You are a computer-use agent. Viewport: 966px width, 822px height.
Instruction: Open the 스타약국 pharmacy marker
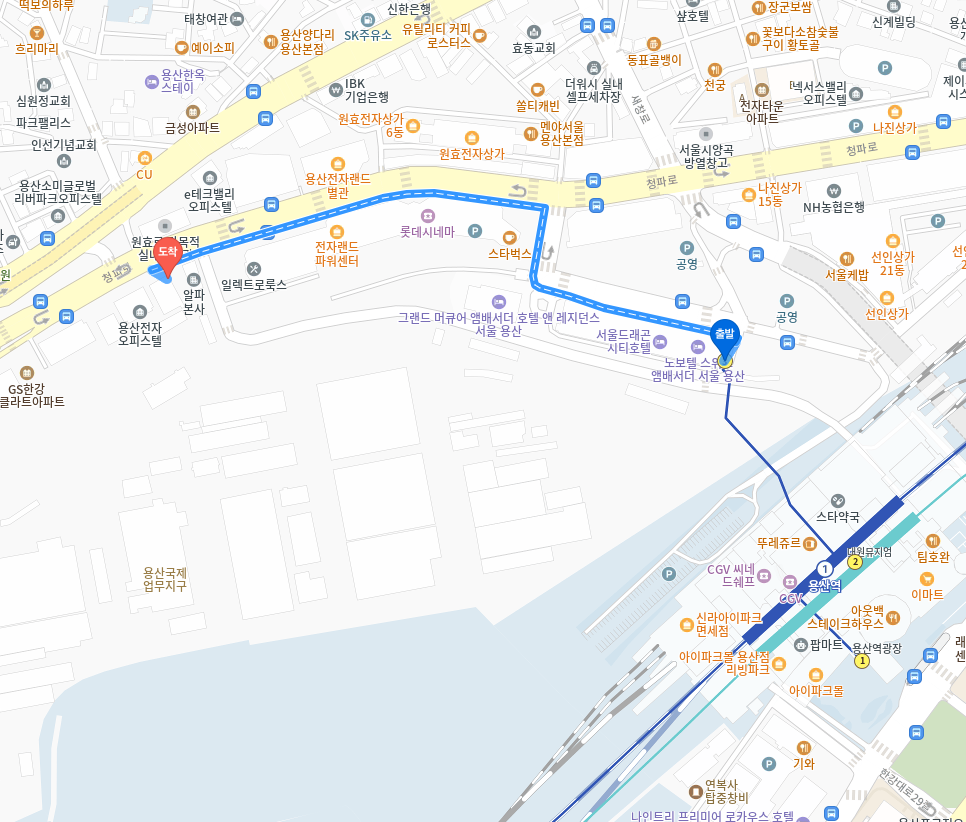click(837, 500)
